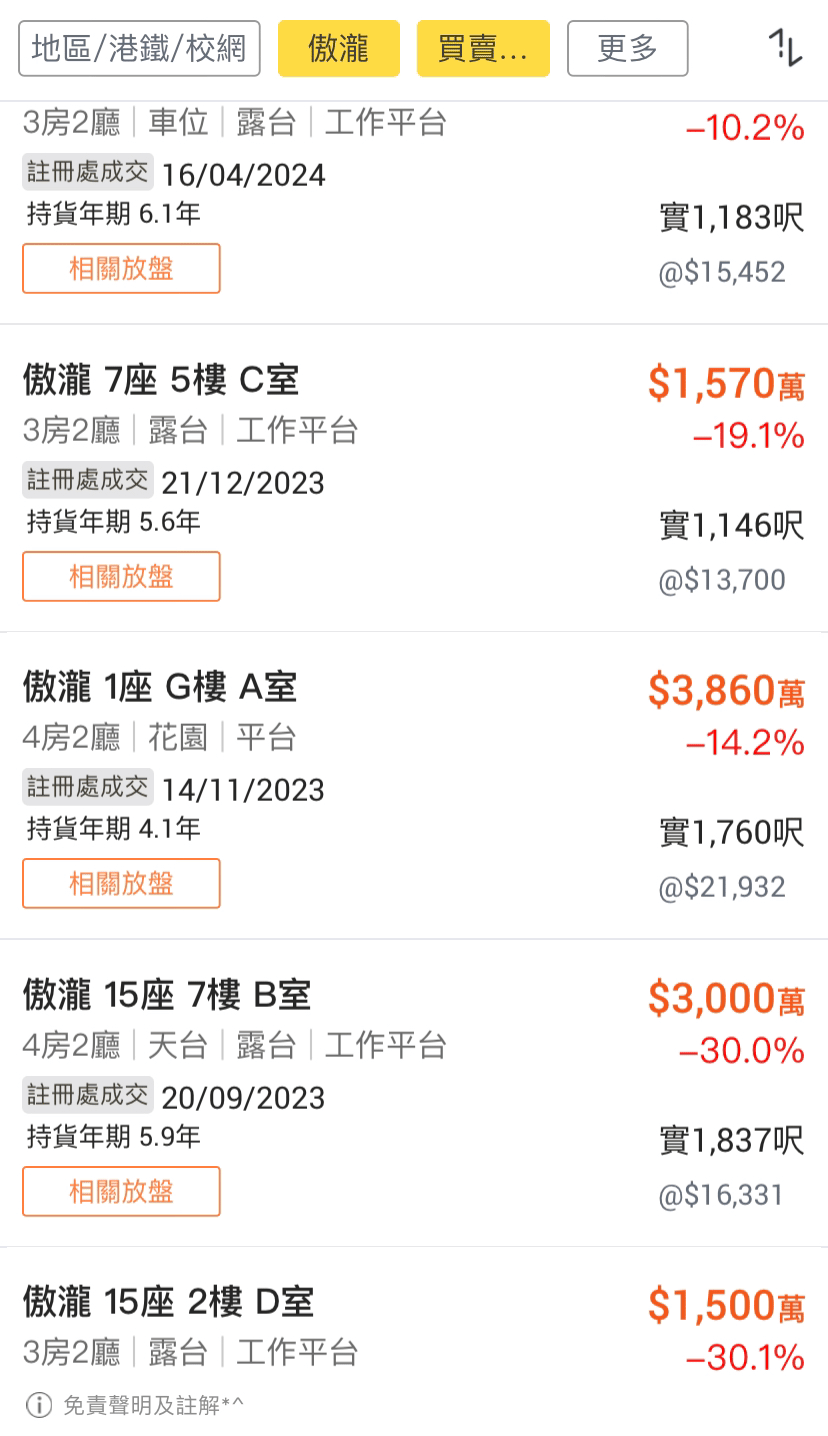828x1436 pixels.
Task: Tap the 傲瀧 filter chip
Action: coord(338,48)
